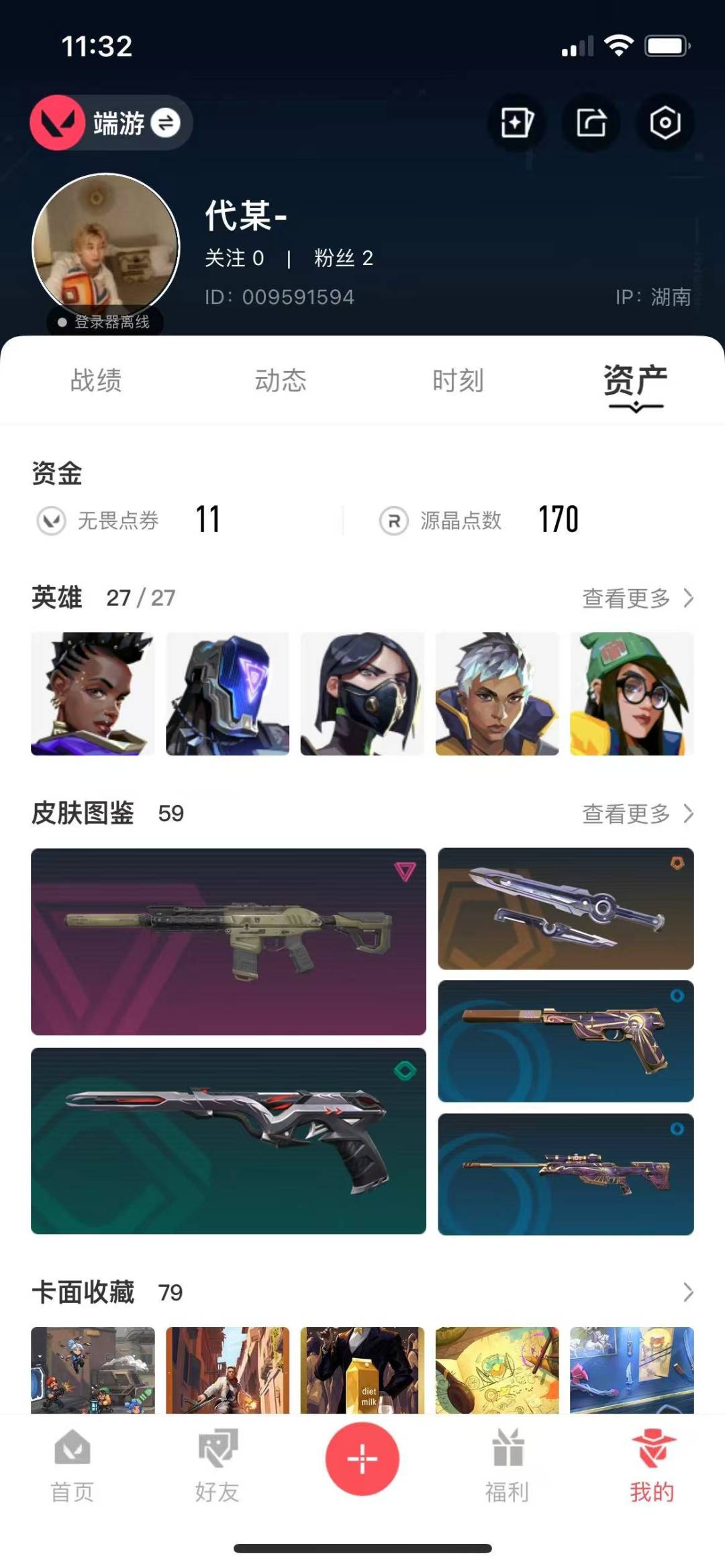Screen dimensions: 725x1568
Task: Open the 福利 rewards tab
Action: tap(507, 1466)
